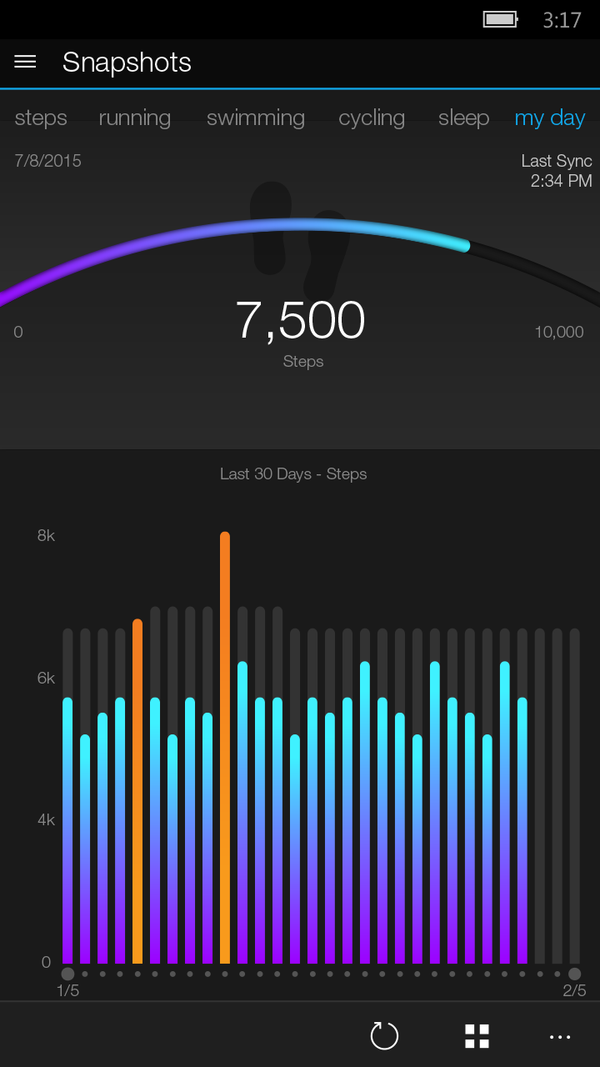Switch to the sleep tab
600x1067 pixels.
[463, 118]
